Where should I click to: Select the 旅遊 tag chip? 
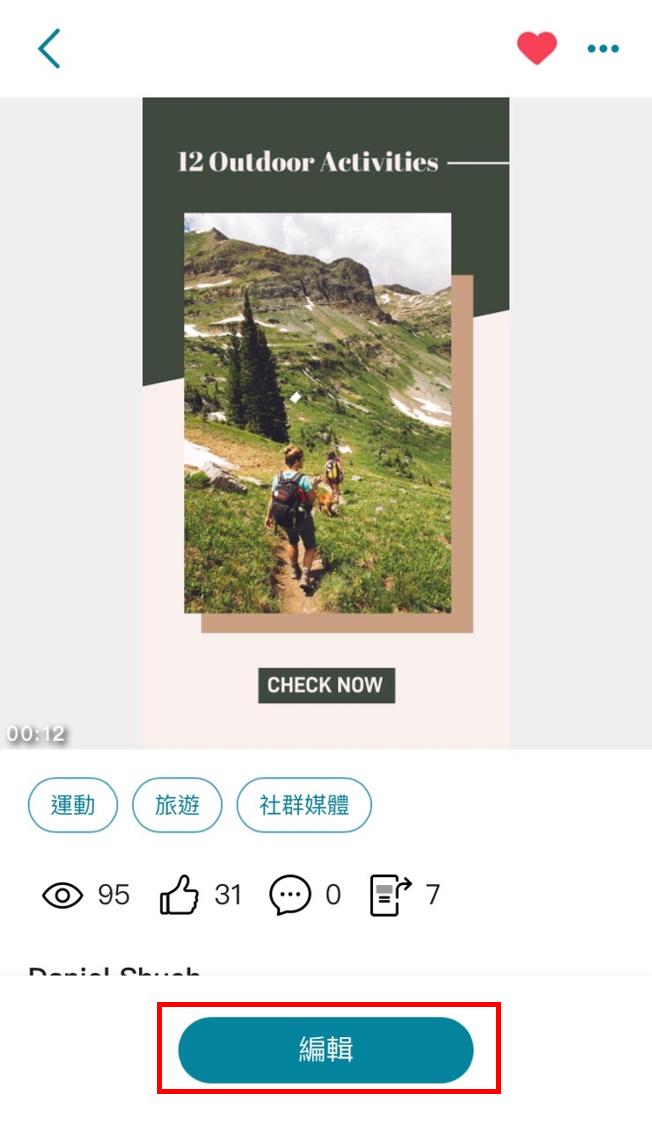click(x=177, y=805)
